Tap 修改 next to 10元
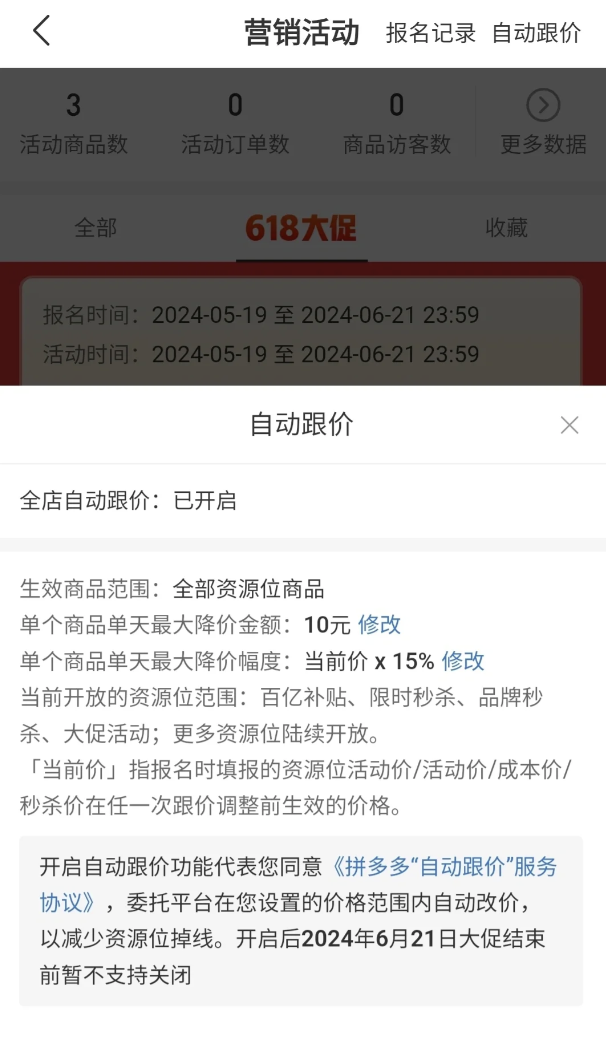The width and height of the screenshot is (606, 1050). point(379,625)
